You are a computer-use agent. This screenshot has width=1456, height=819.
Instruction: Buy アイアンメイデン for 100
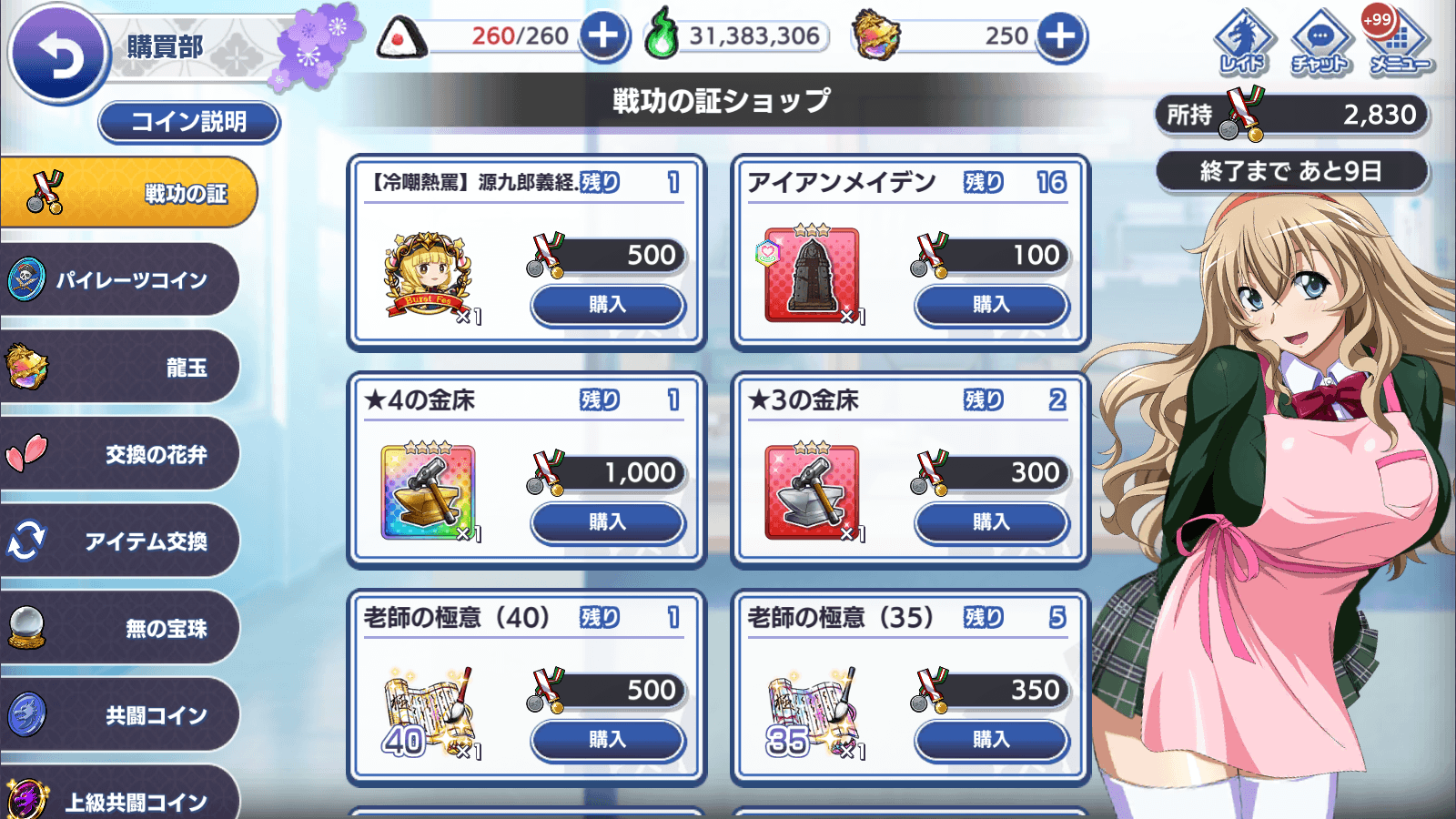pyautogui.click(x=991, y=305)
